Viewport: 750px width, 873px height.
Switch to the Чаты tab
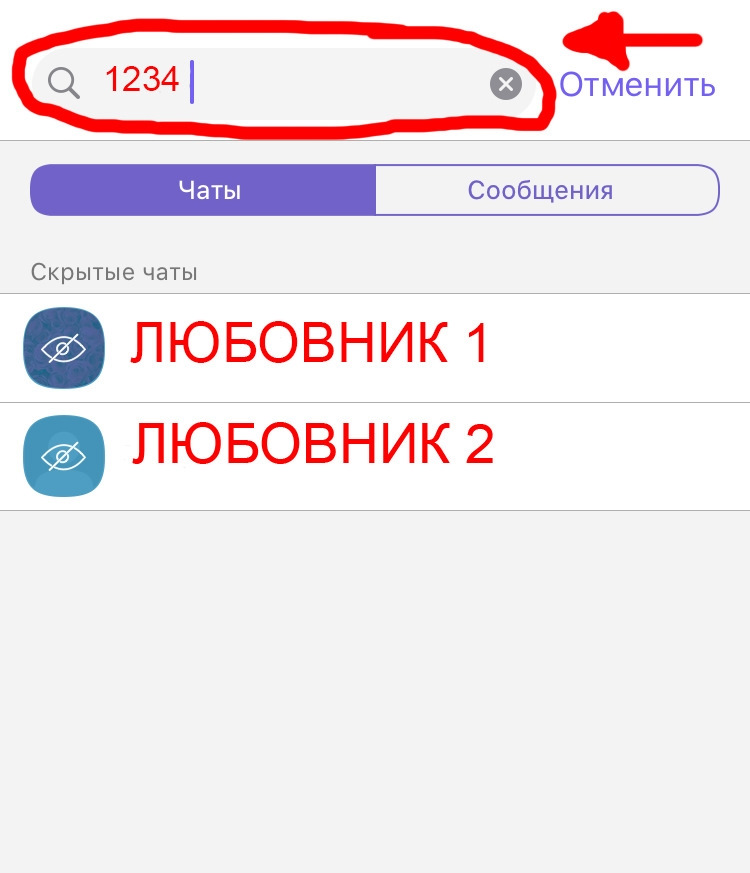209,190
